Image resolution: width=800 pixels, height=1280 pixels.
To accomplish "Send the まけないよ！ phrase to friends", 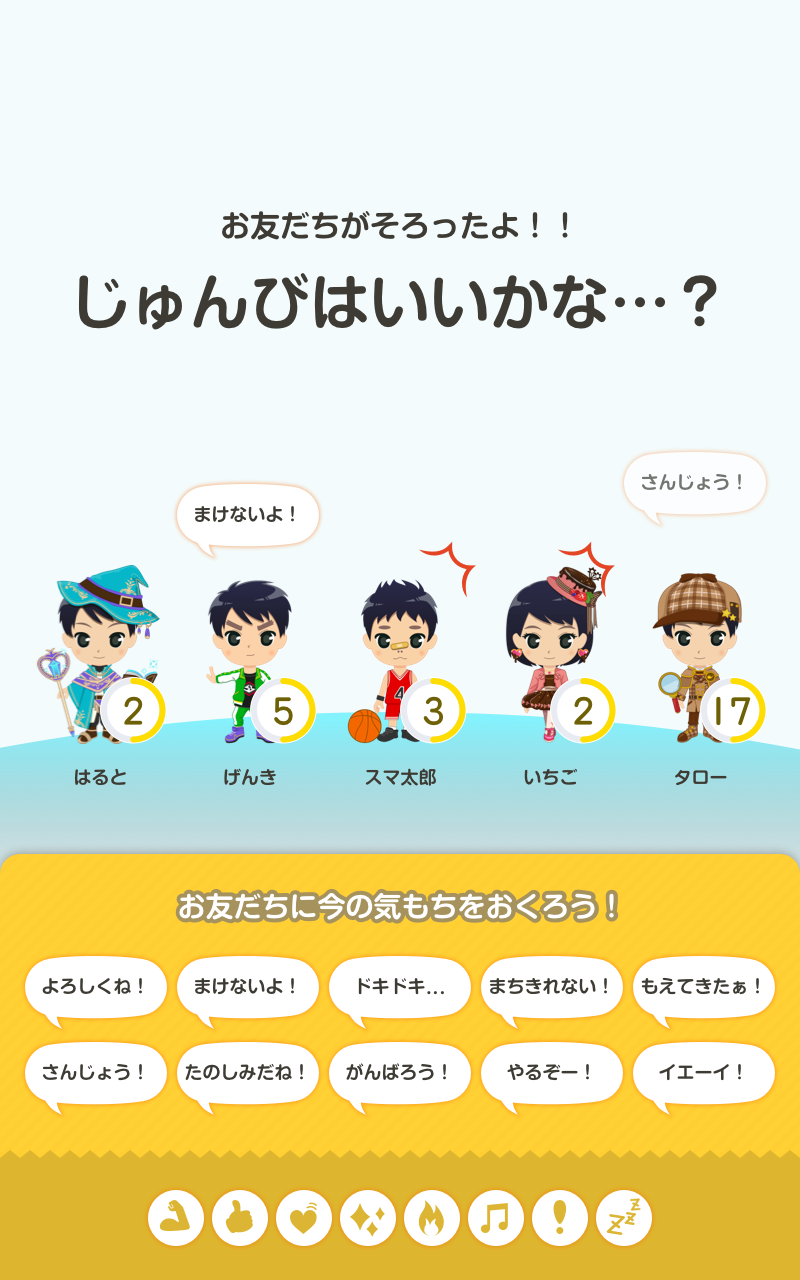I will 247,987.
